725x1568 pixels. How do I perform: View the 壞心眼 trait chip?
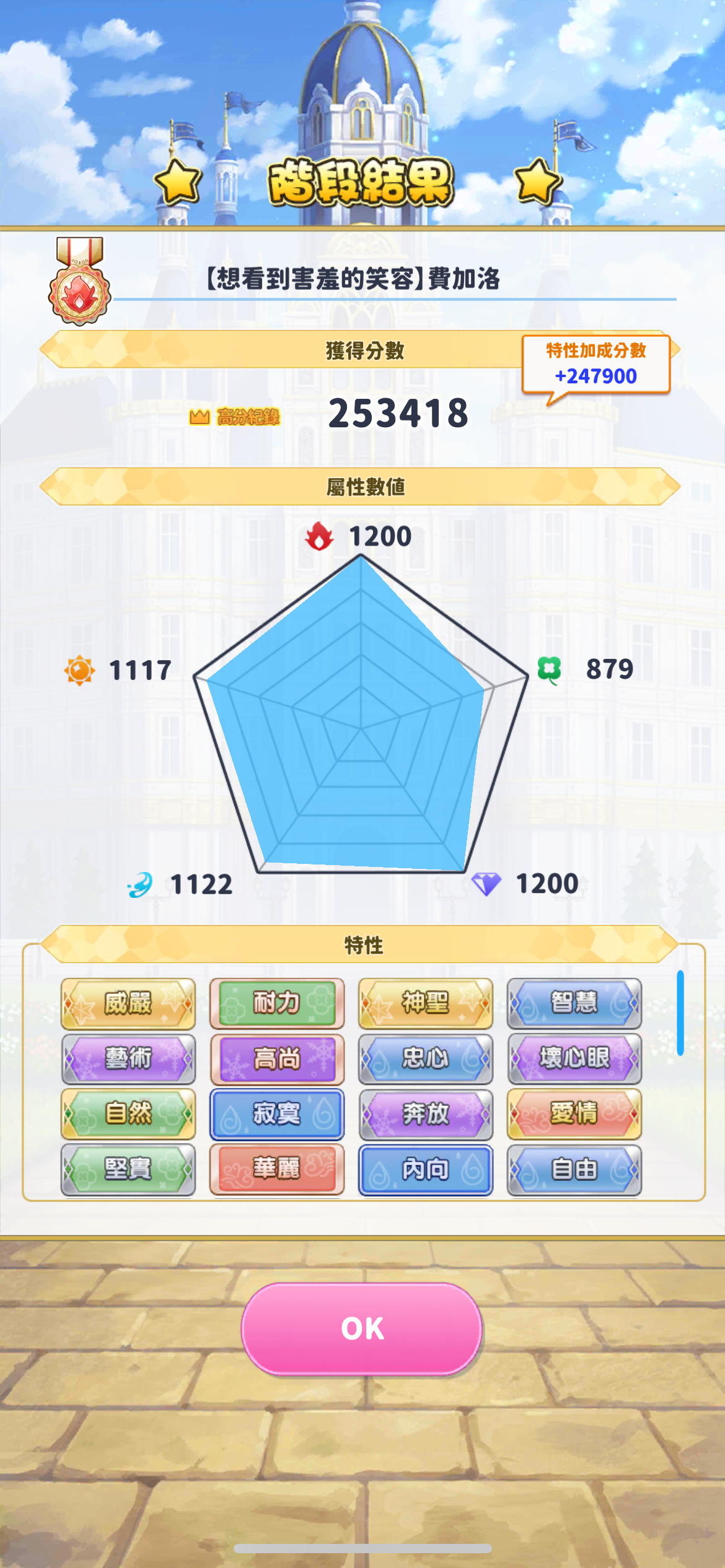click(574, 1058)
